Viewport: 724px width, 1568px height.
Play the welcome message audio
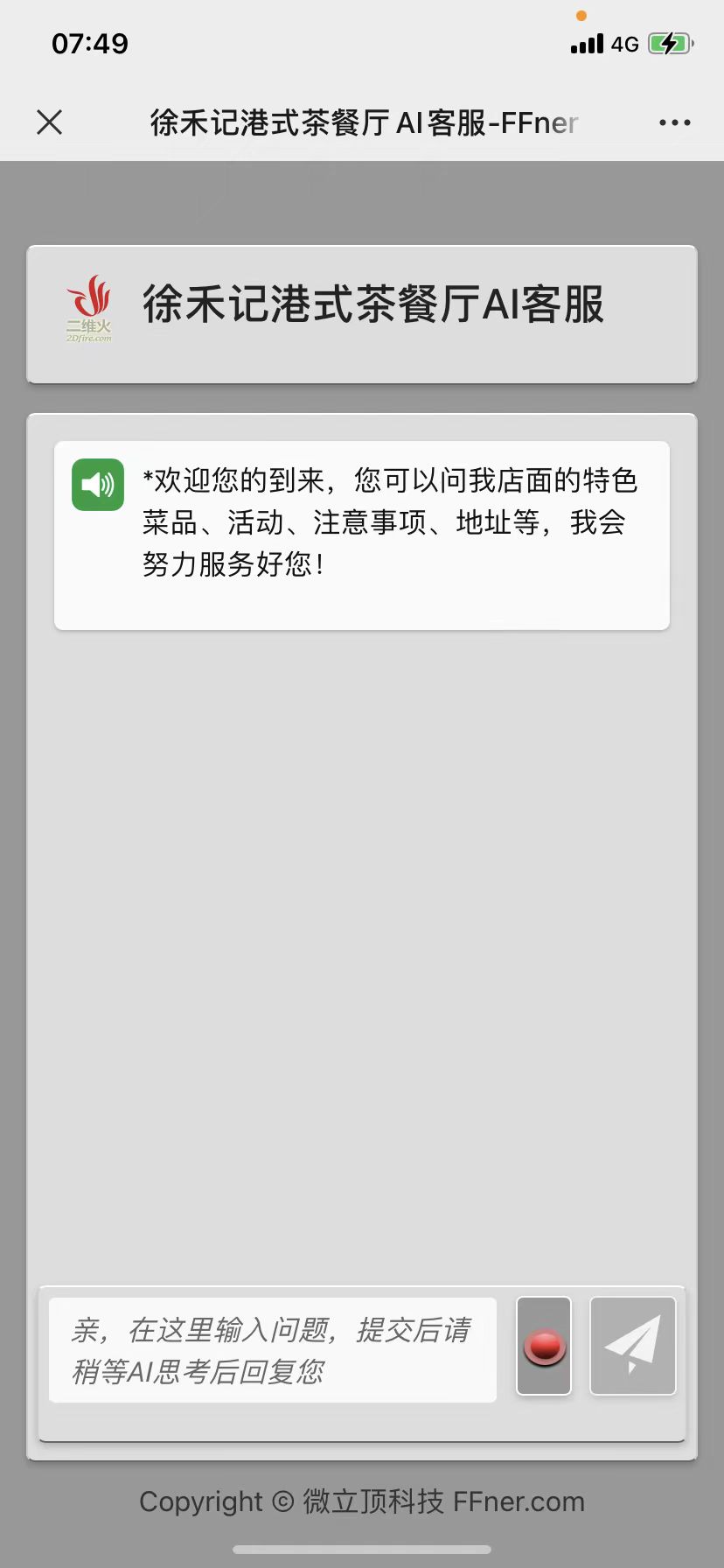[x=98, y=485]
